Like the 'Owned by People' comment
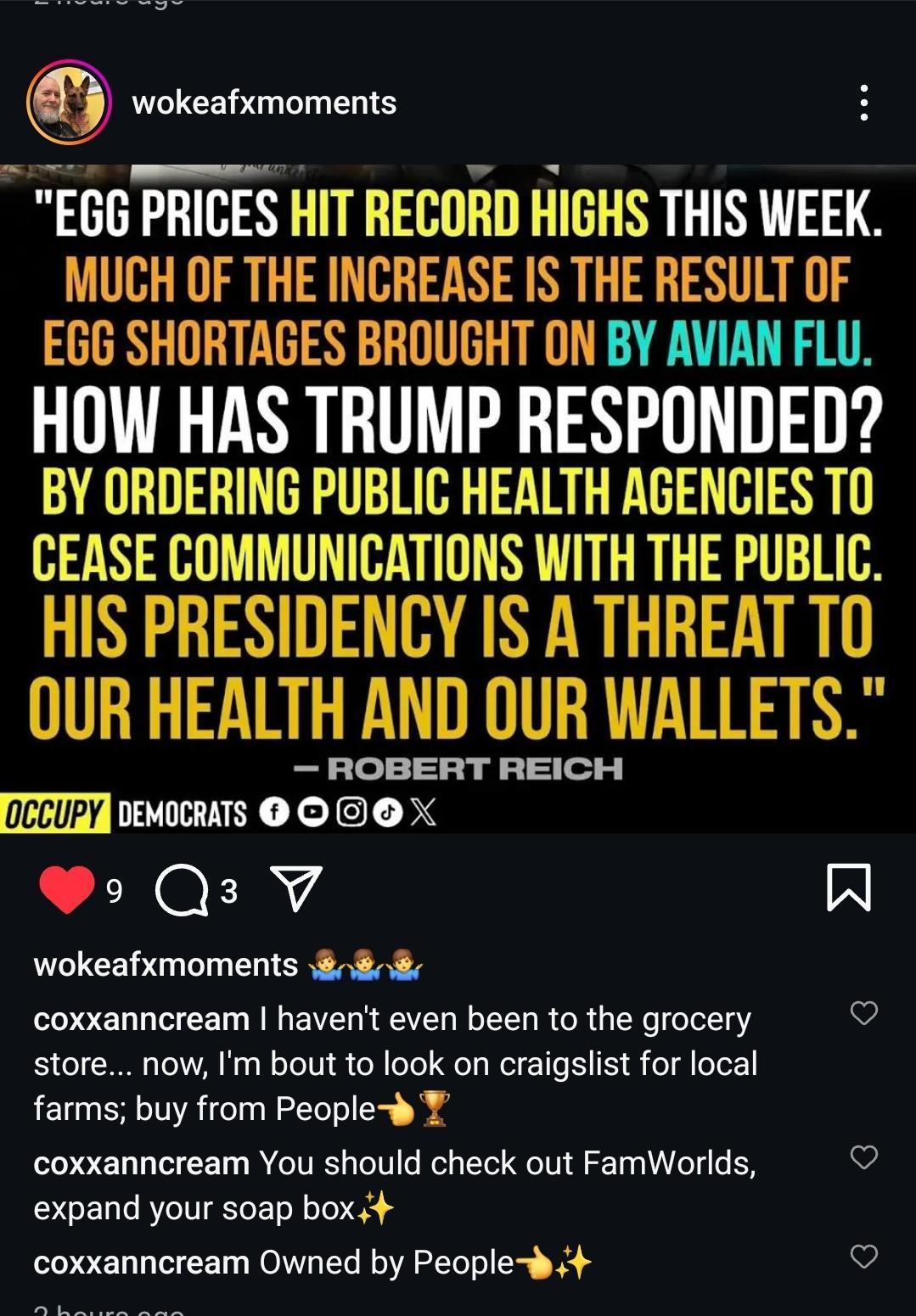The height and width of the screenshot is (1316, 916). pos(863,1257)
